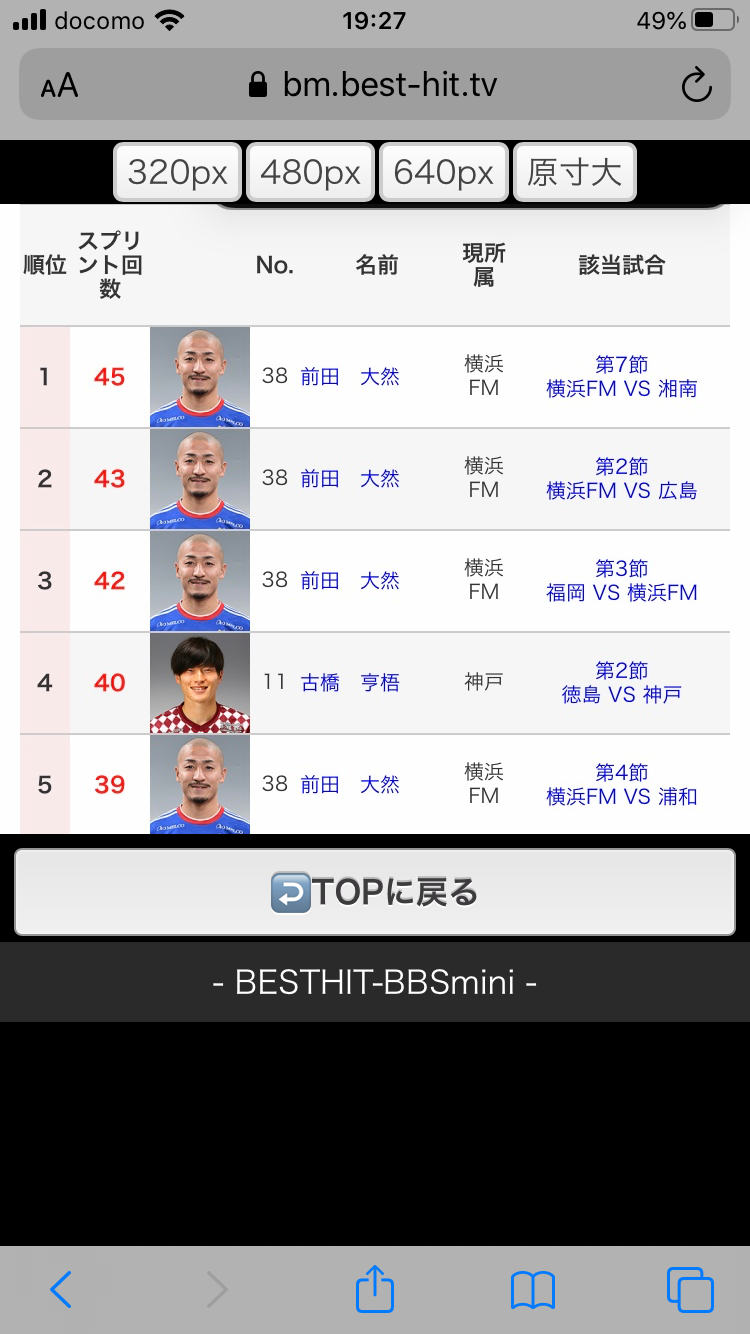Open the AA reader options menu
The height and width of the screenshot is (1334, 750).
click(x=60, y=86)
